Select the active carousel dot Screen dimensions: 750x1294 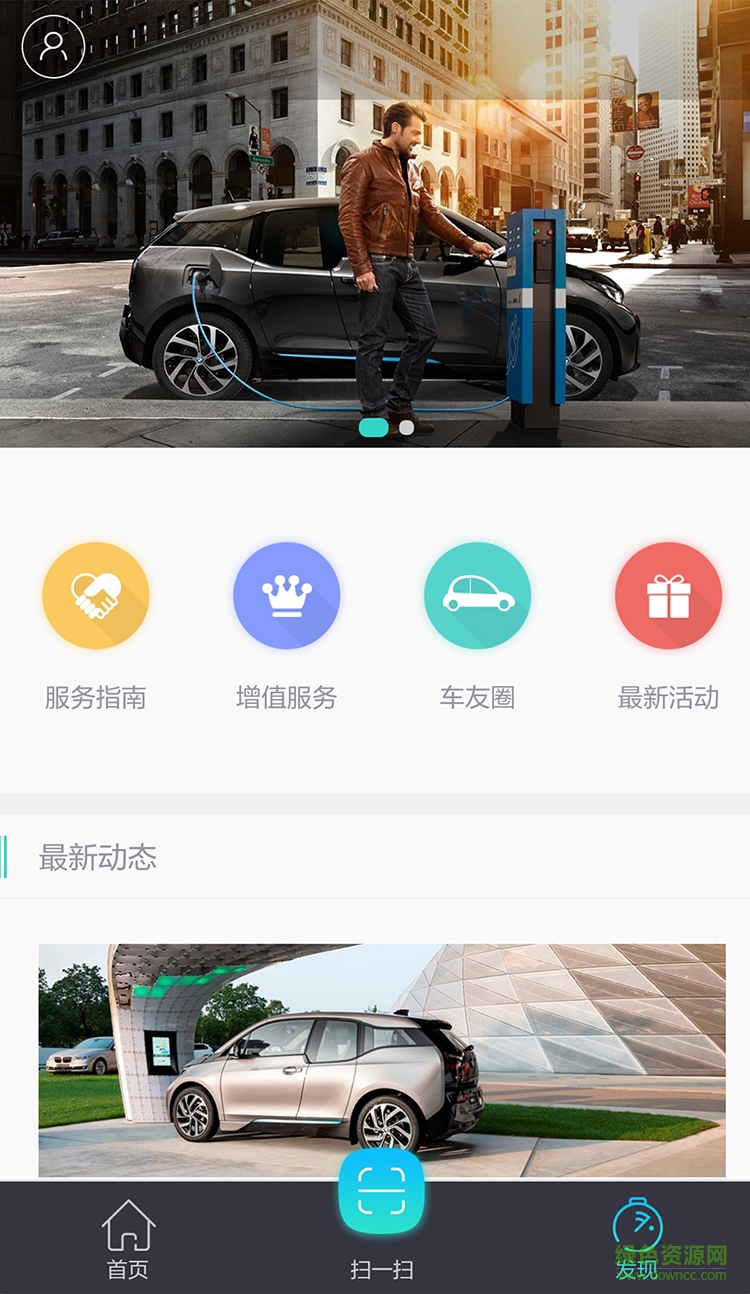pyautogui.click(x=373, y=427)
